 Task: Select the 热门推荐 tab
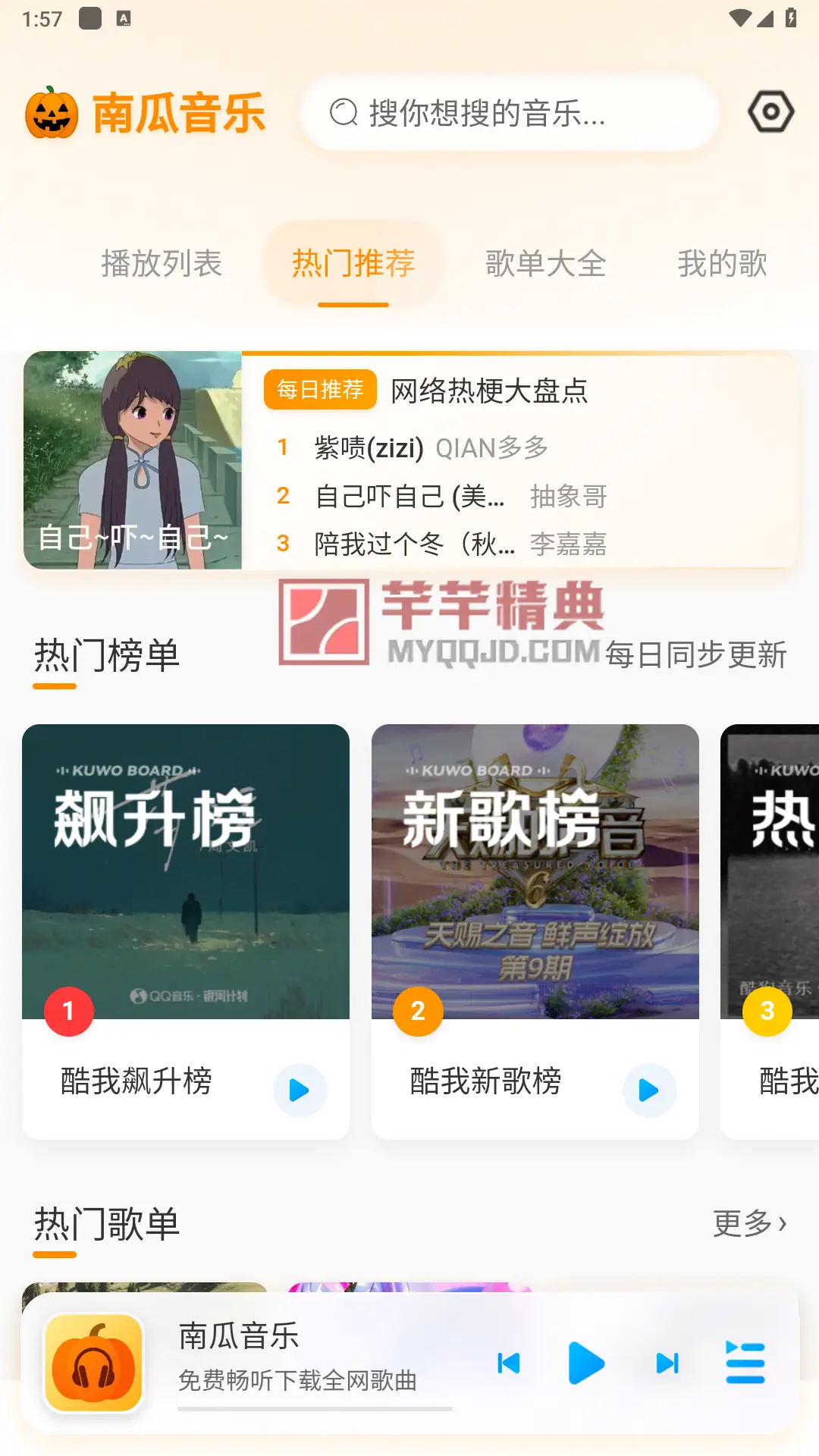353,264
